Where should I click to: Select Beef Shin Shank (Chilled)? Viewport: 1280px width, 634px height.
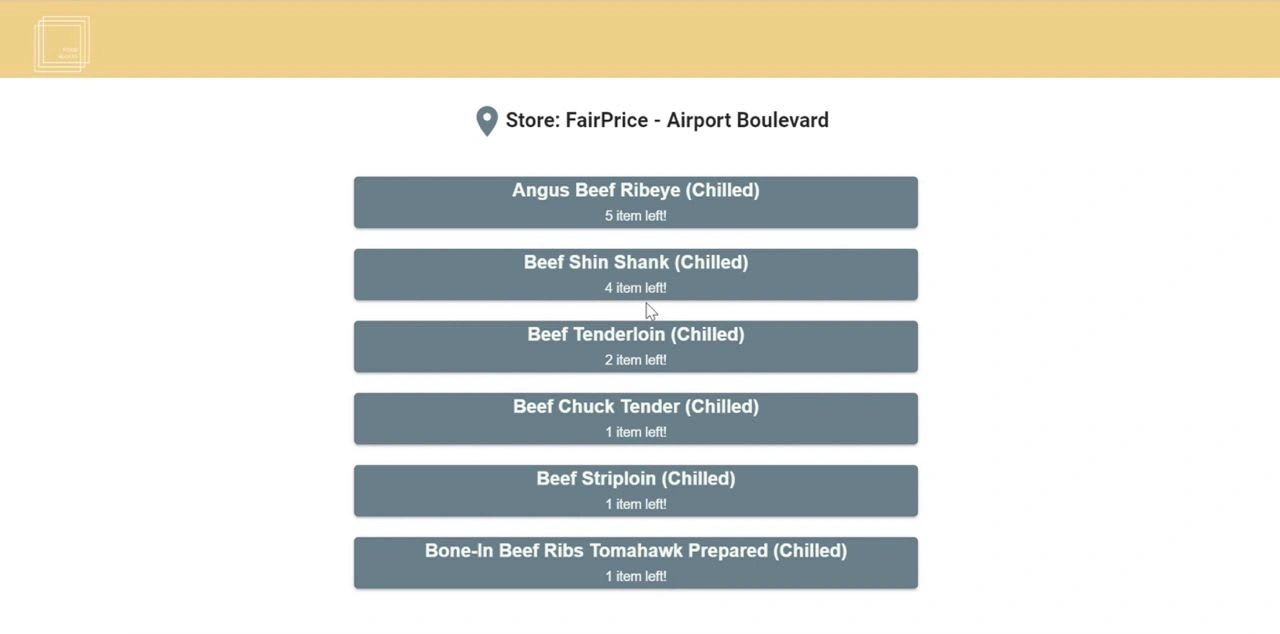pyautogui.click(x=635, y=274)
